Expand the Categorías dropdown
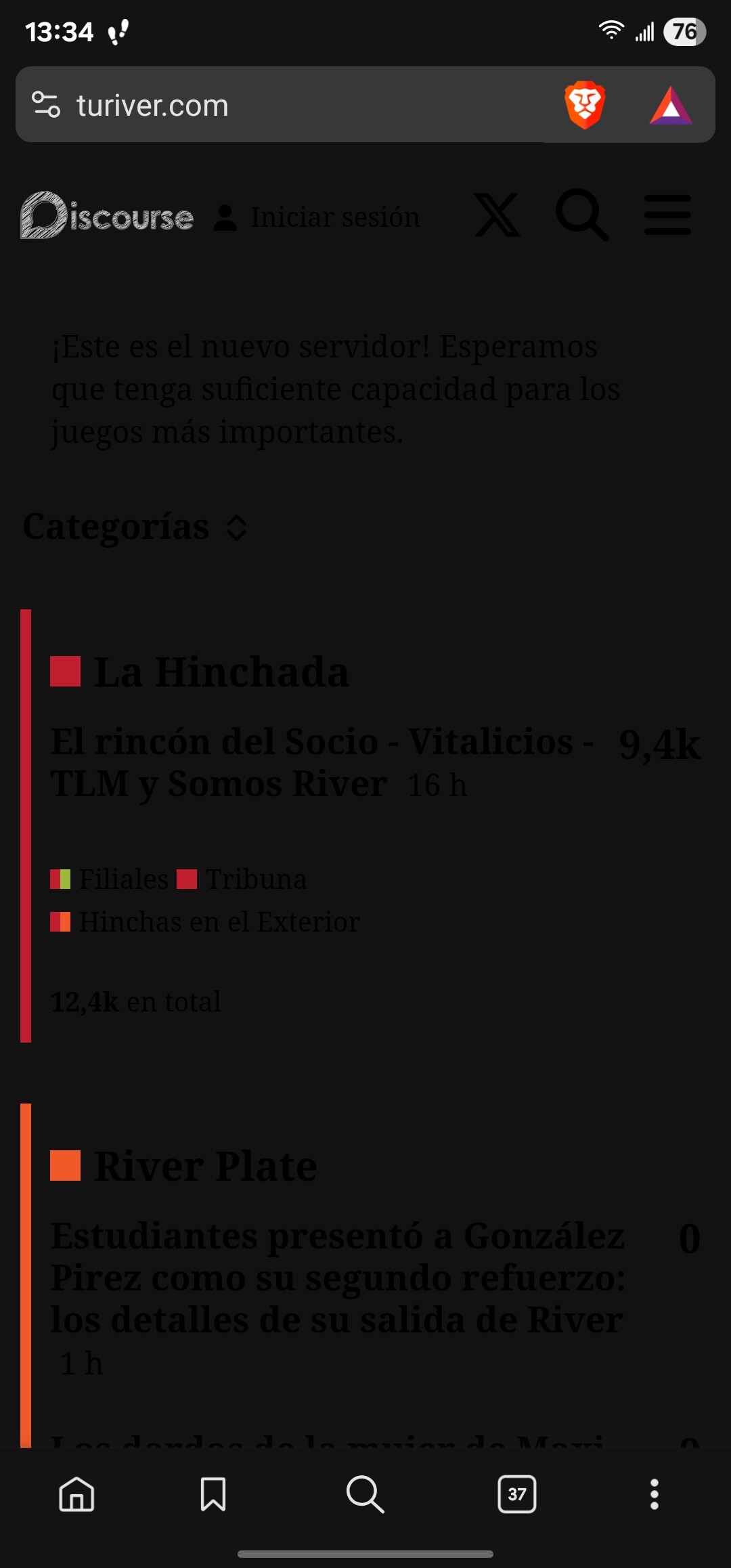 [x=136, y=527]
